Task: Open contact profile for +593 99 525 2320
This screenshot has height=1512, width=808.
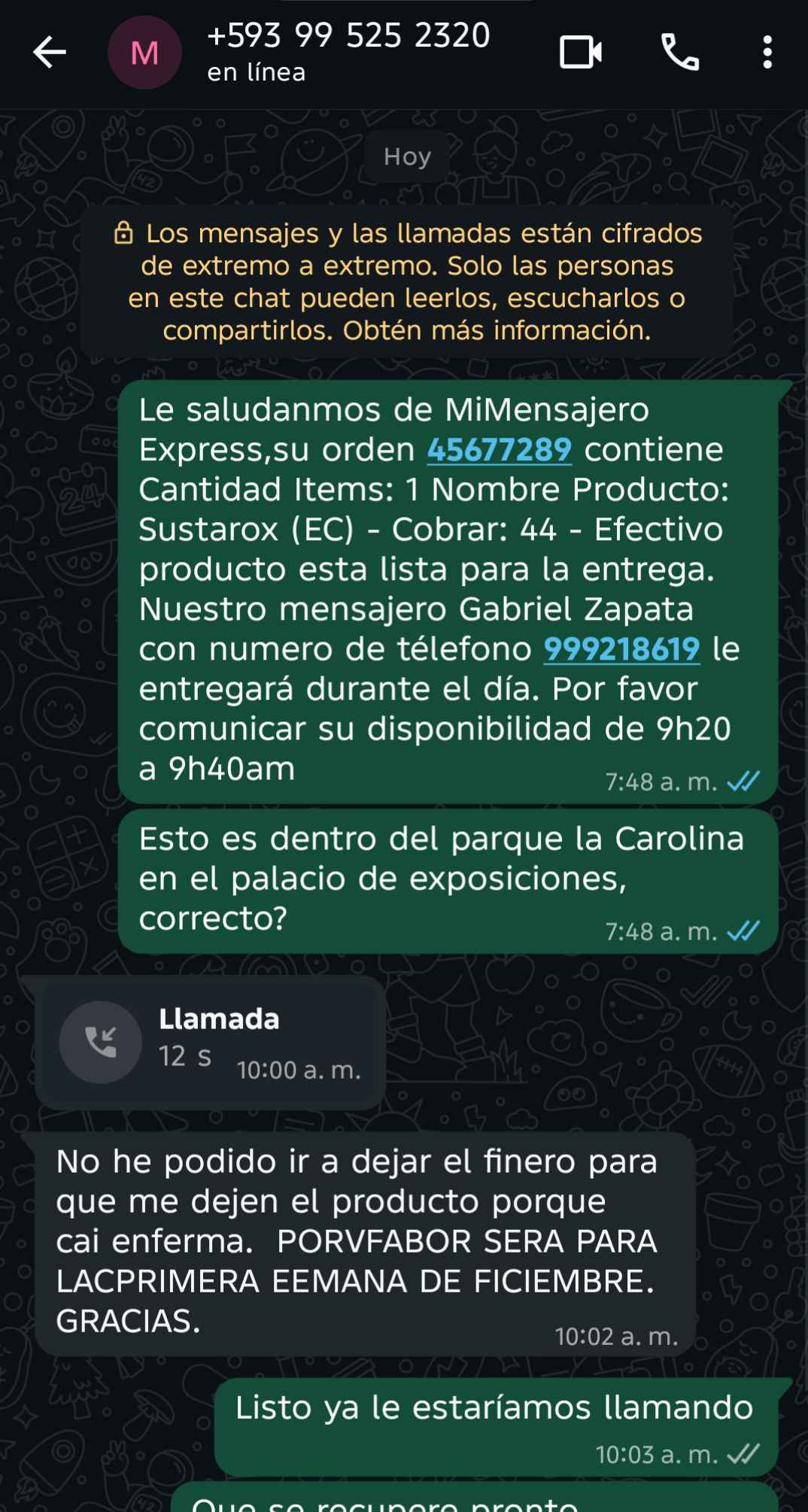Action: point(348,51)
